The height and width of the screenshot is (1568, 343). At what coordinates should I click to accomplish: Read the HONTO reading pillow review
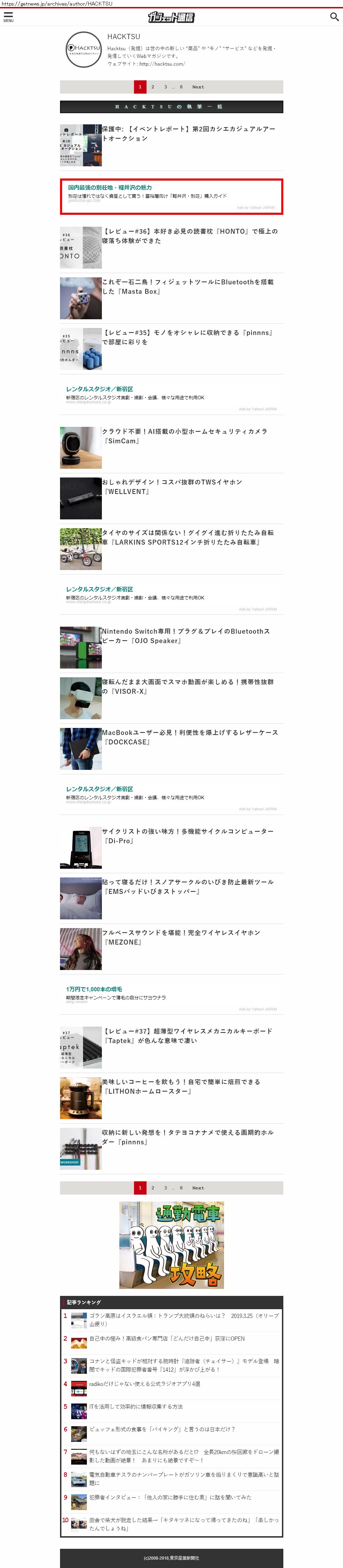coord(190,235)
